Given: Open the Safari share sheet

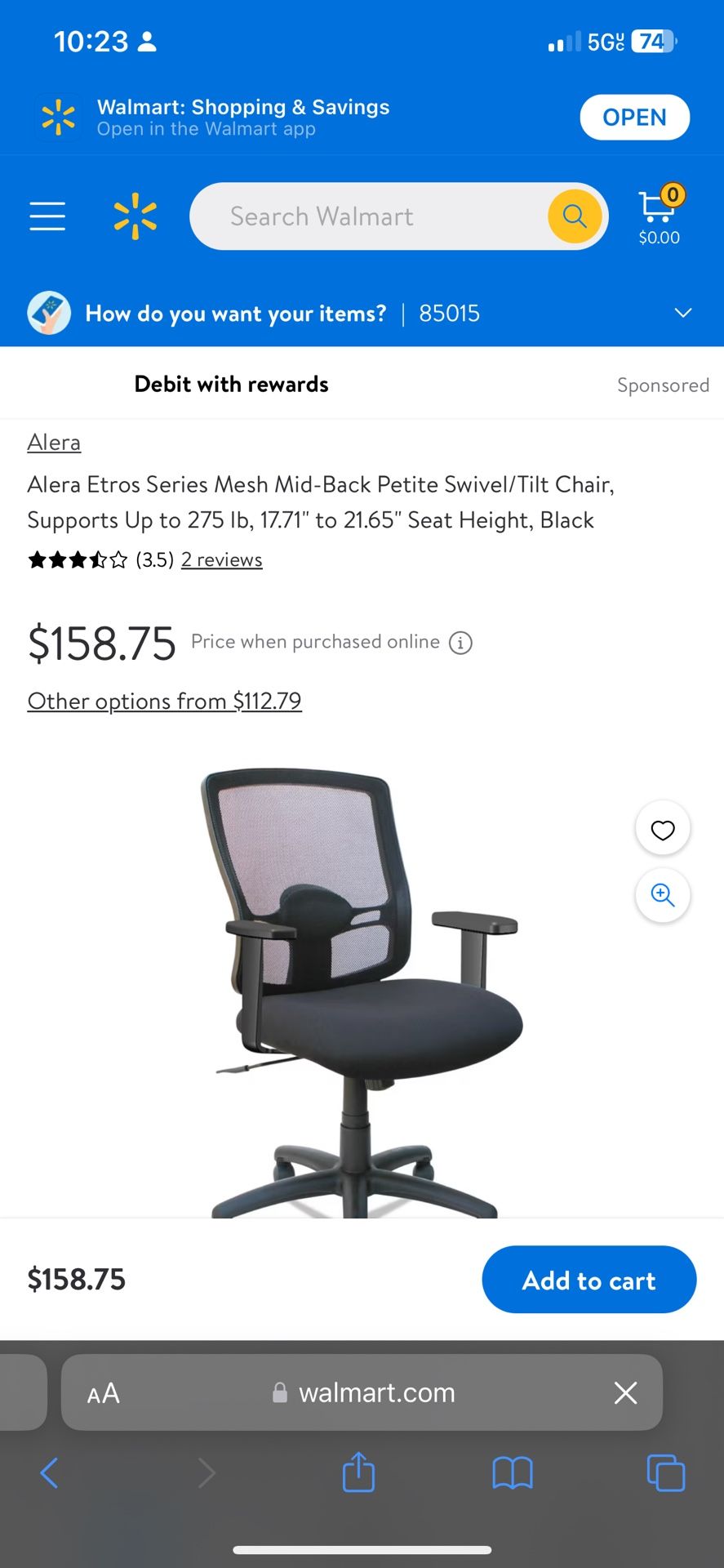Looking at the screenshot, I should click(358, 1472).
